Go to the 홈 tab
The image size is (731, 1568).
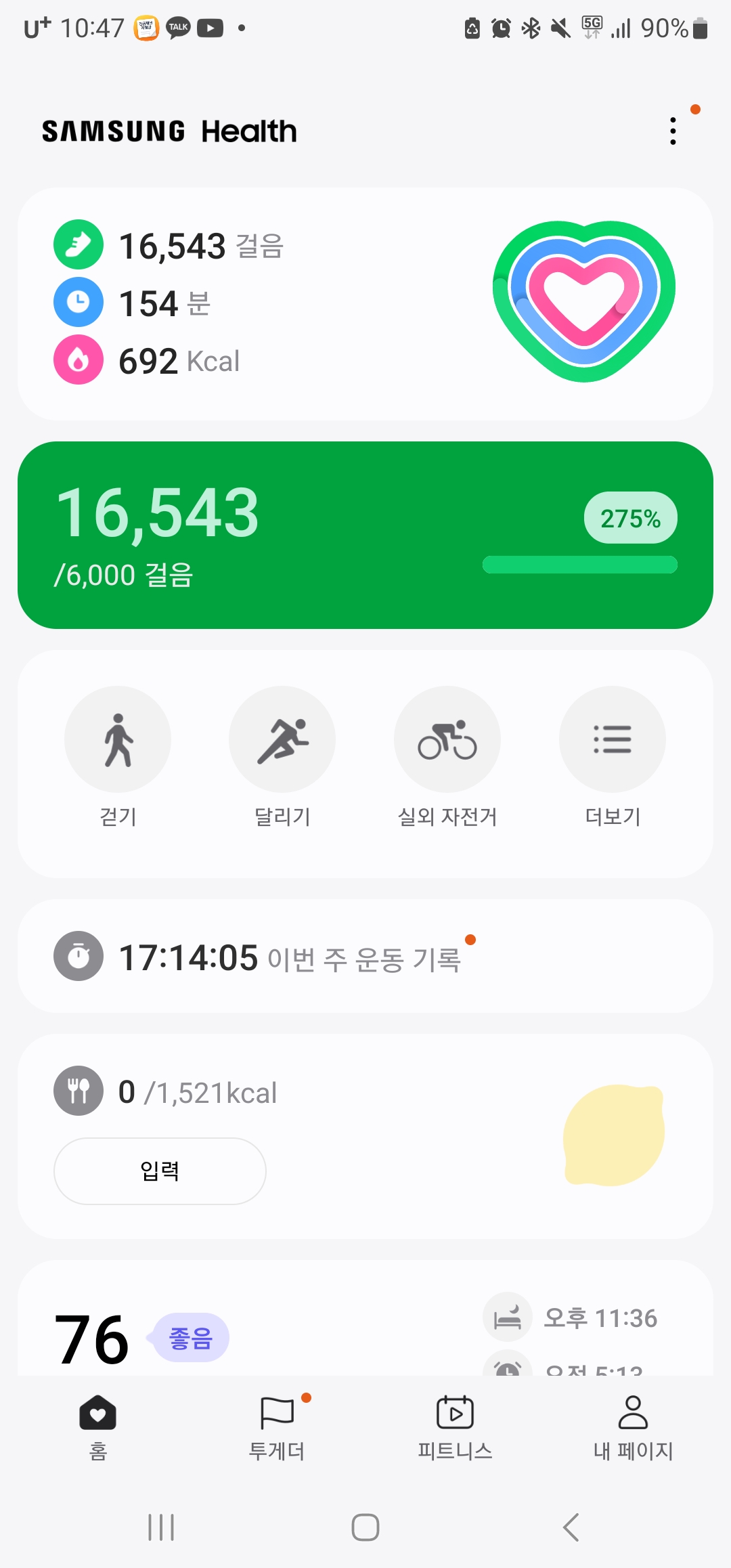click(x=98, y=1427)
